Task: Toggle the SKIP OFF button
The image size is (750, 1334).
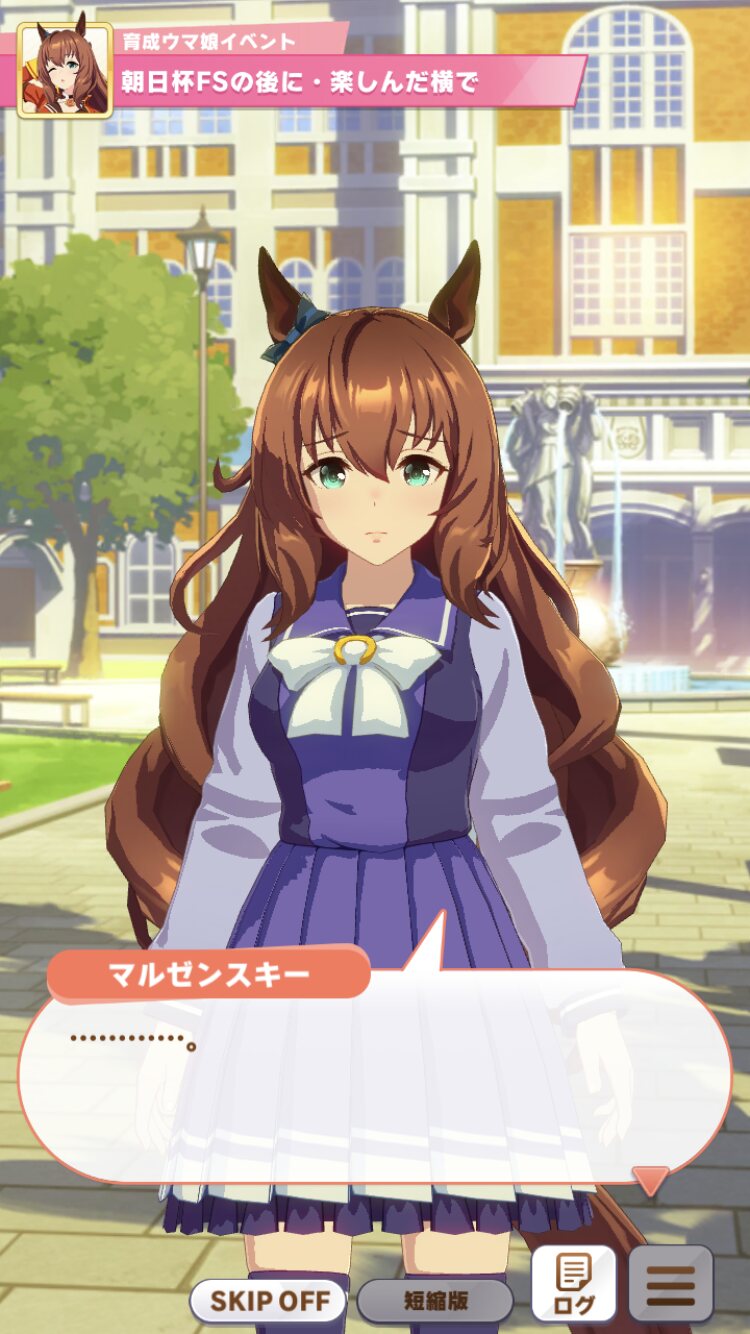Action: (267, 1301)
